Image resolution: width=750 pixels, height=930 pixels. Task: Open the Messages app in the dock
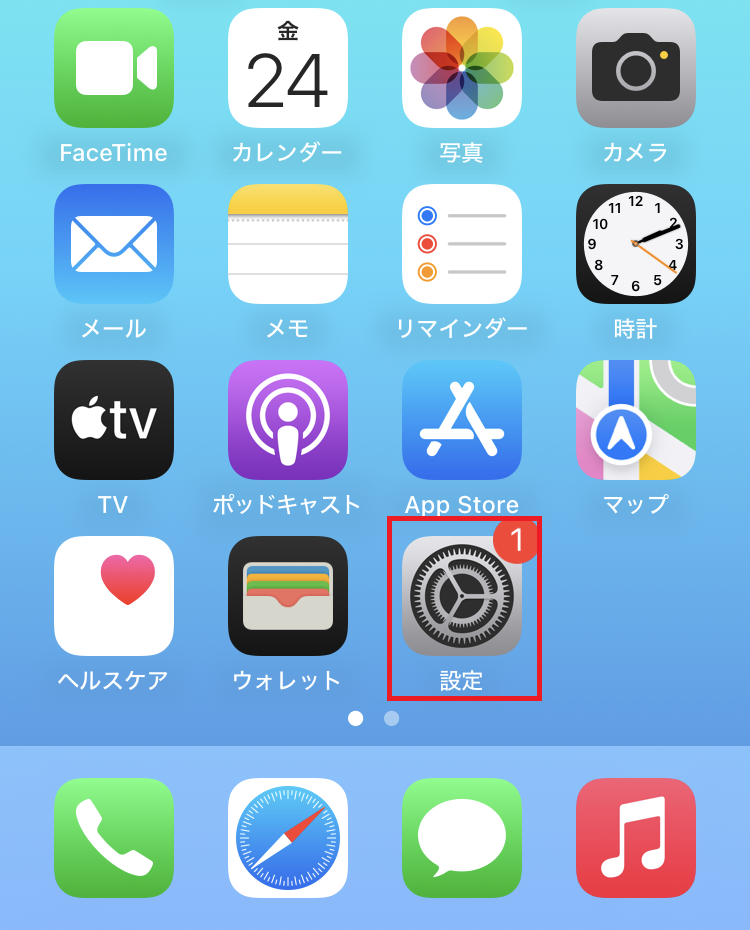pyautogui.click(x=461, y=840)
